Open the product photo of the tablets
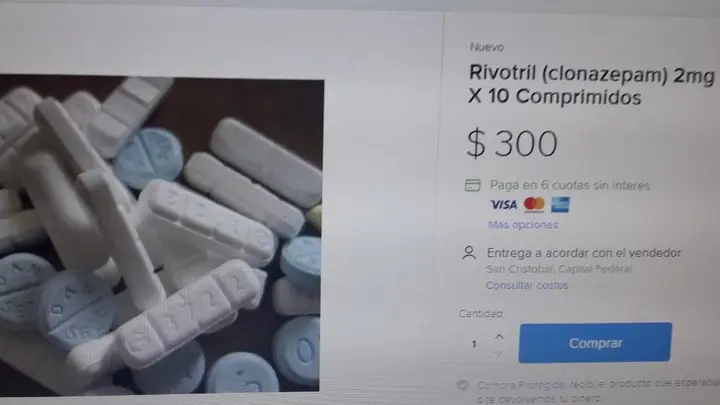The image size is (720, 405). coord(160,234)
